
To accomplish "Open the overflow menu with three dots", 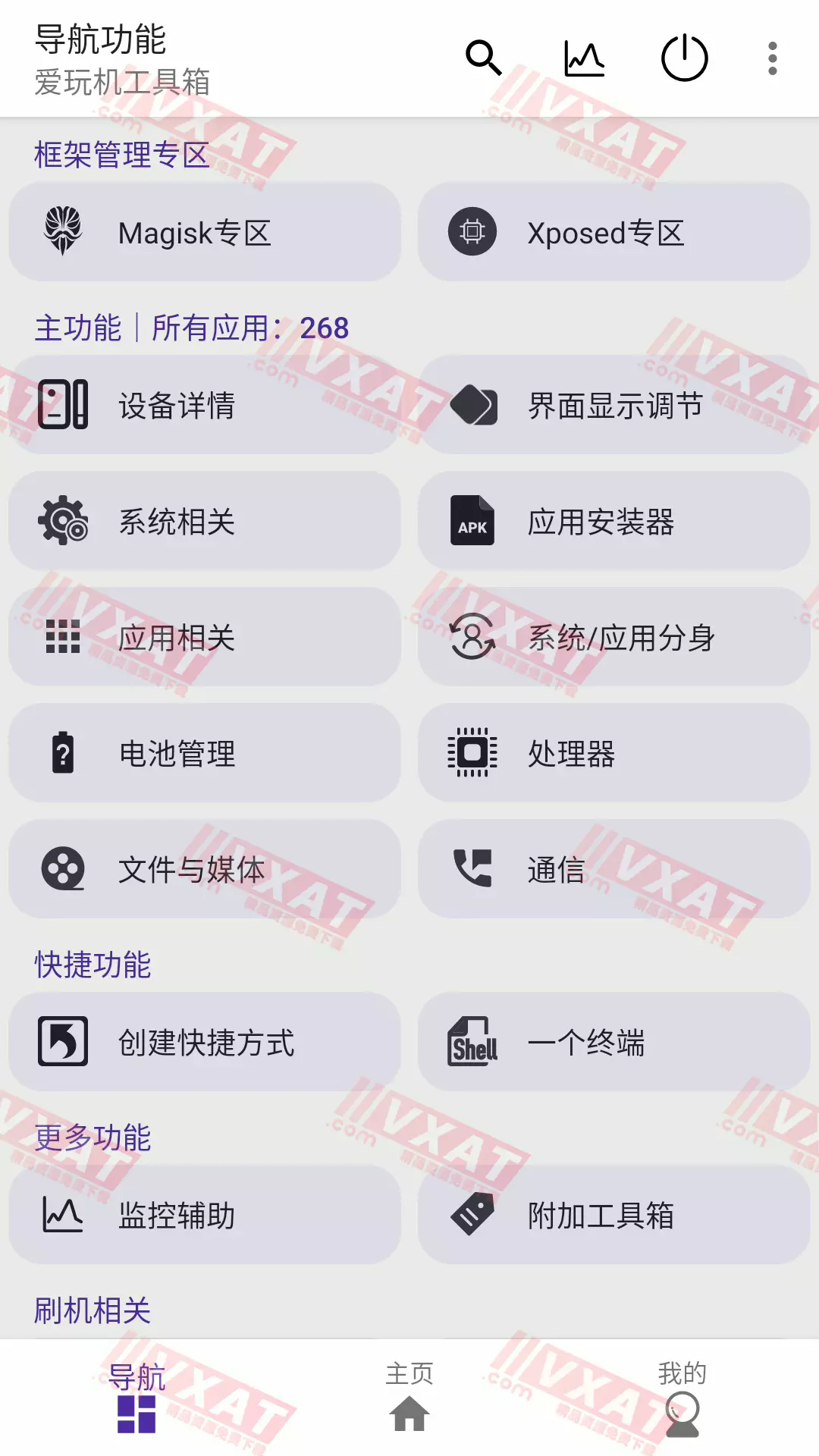I will coord(771,58).
